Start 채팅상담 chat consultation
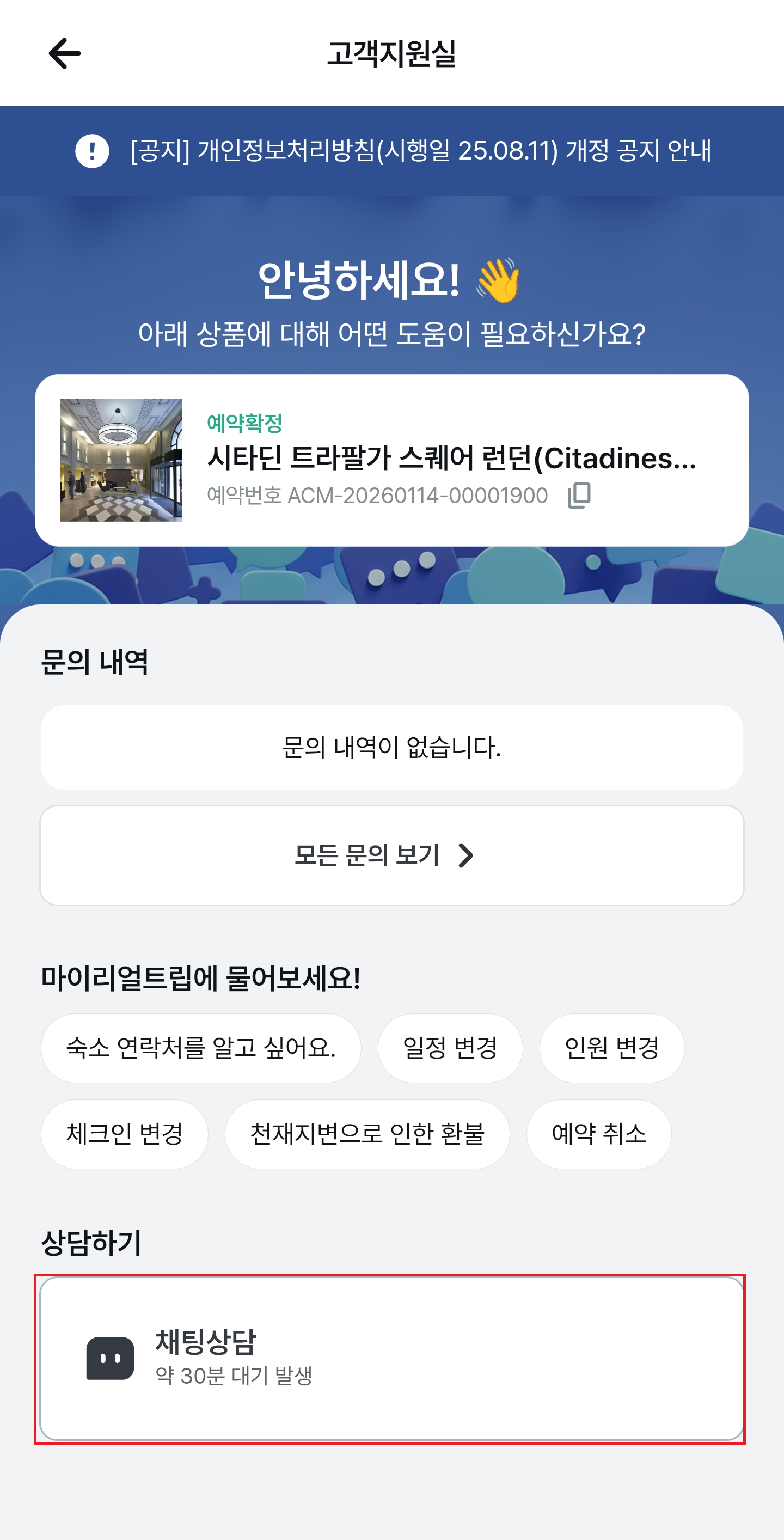 [x=392, y=1358]
